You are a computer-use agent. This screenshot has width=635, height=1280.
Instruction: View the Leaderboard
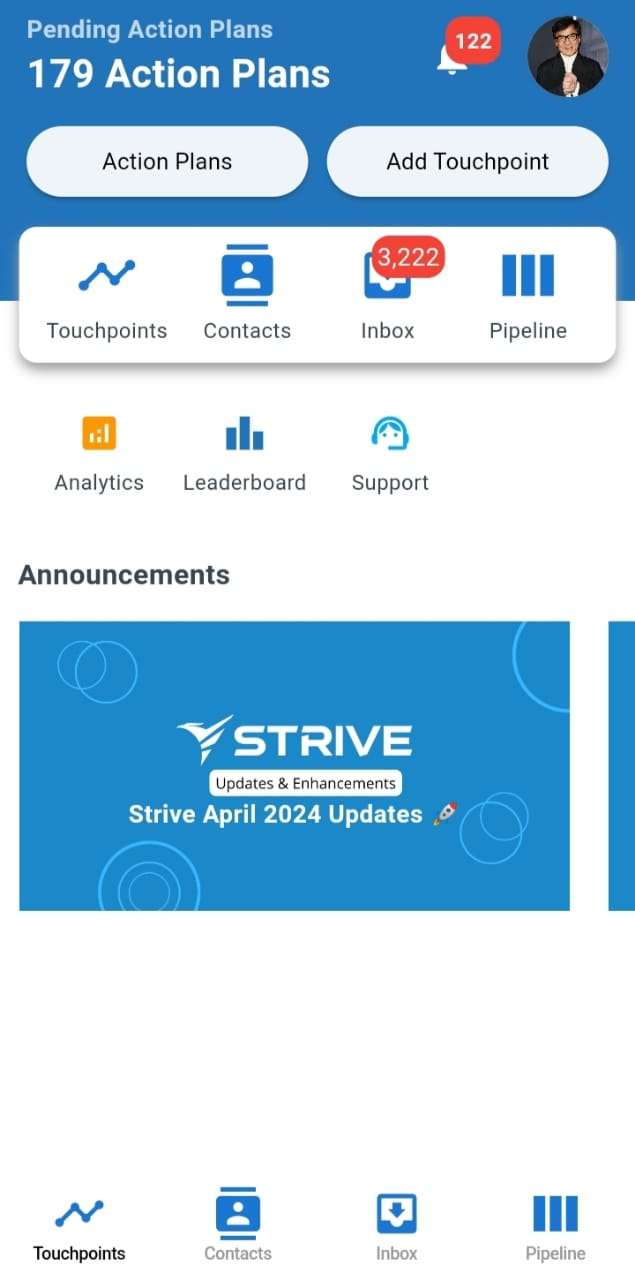(244, 455)
